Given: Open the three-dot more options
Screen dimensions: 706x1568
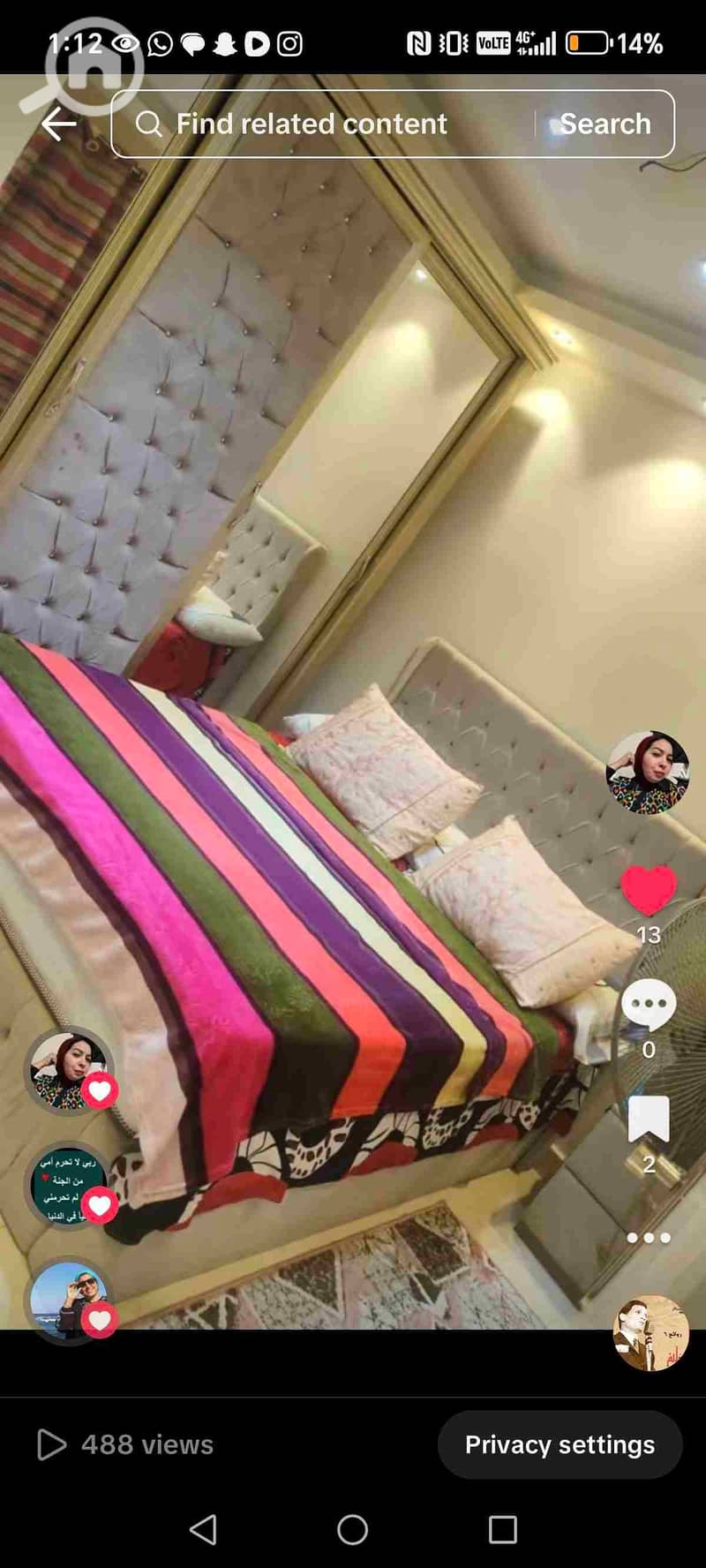Looking at the screenshot, I should pyautogui.click(x=649, y=1238).
